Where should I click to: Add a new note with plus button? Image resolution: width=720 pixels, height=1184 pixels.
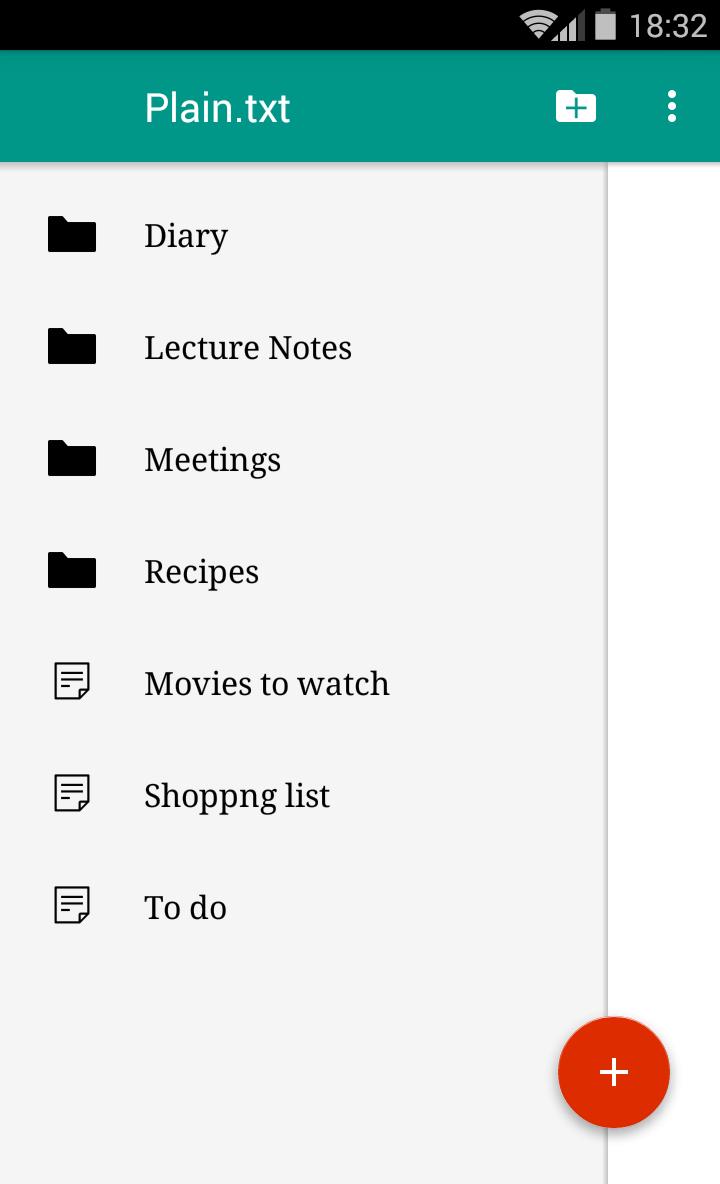[x=613, y=1072]
